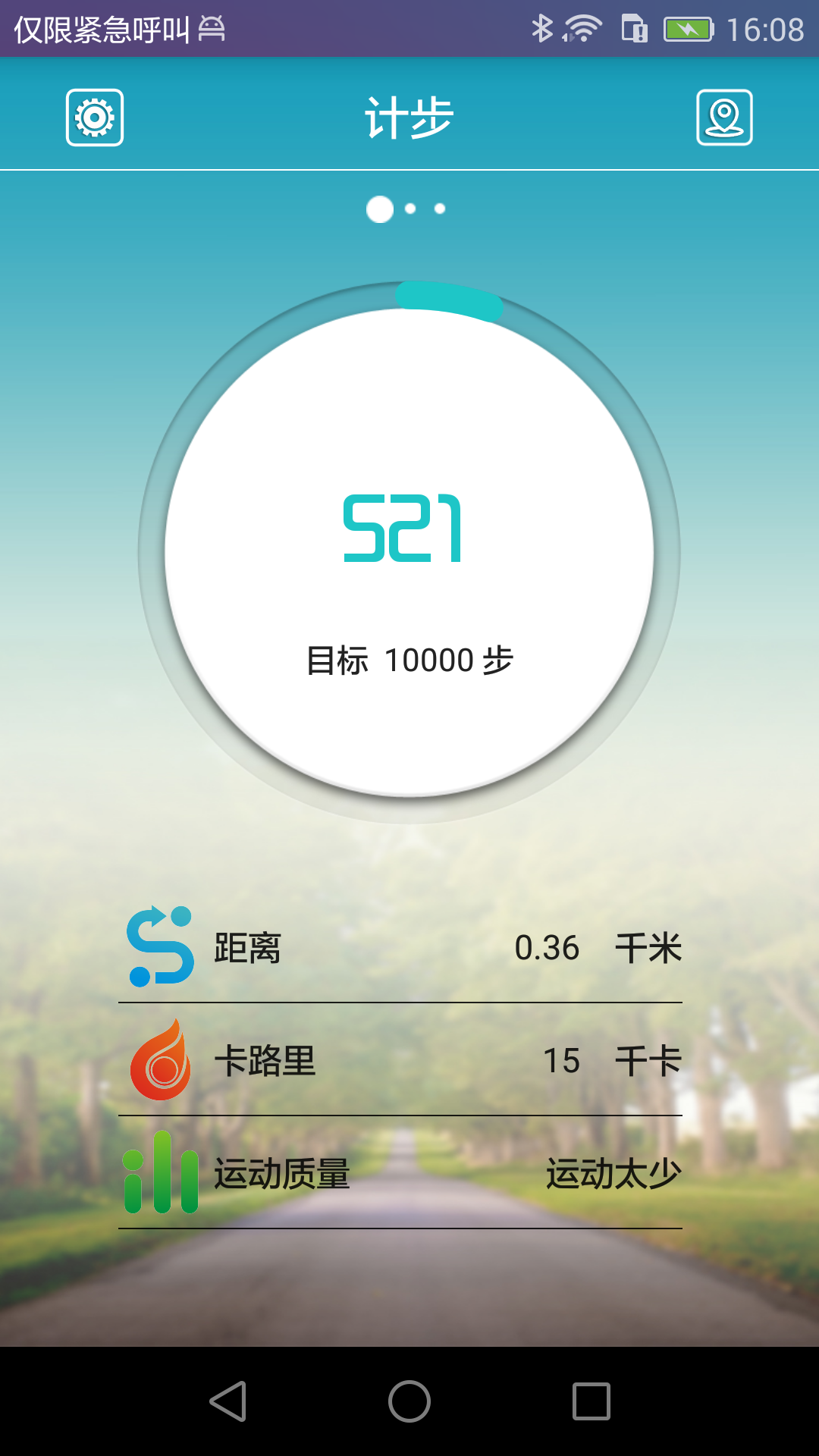Click the 运动太少 quality text

pos(614,1174)
